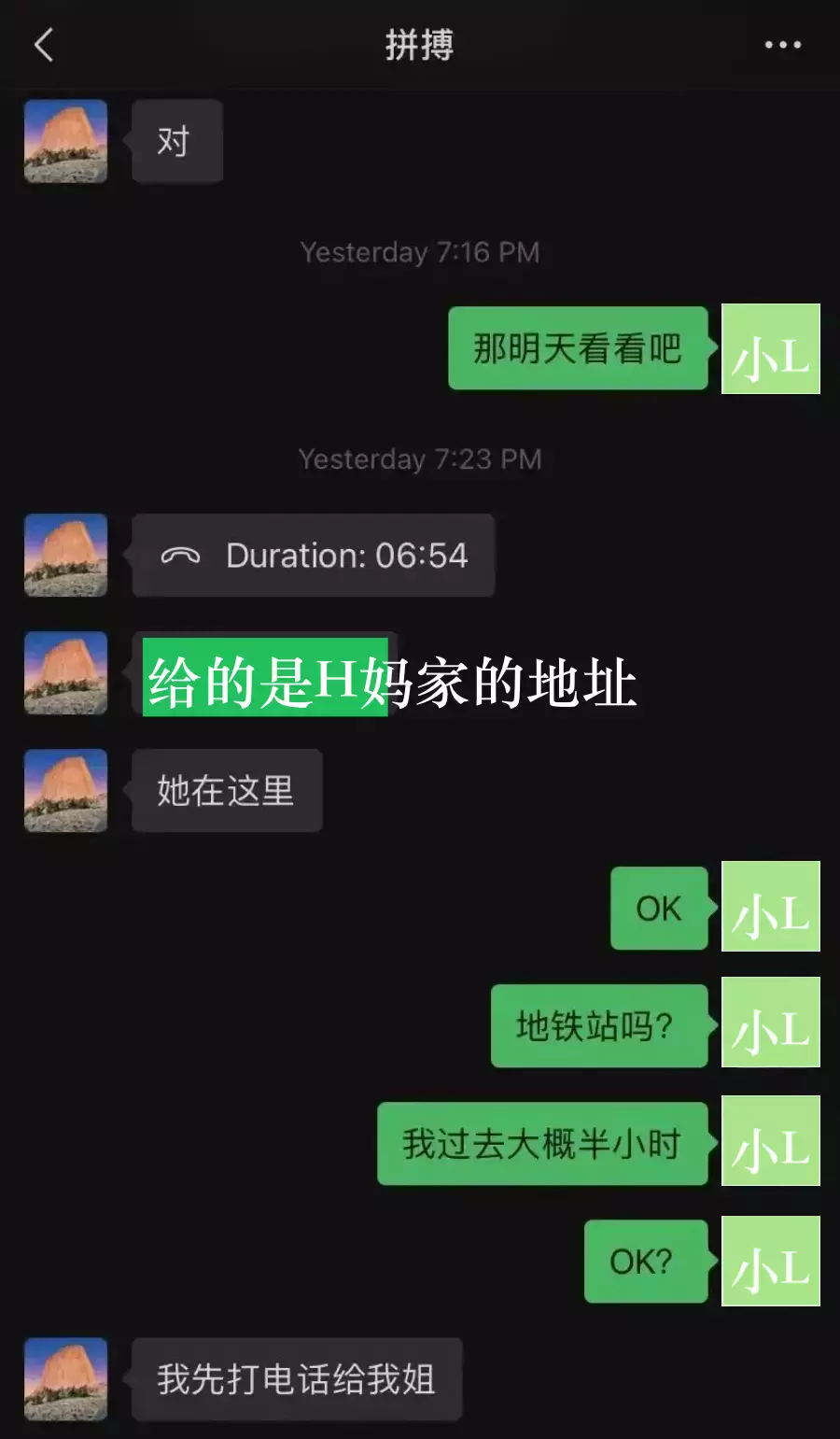Select the 'Yesterday 7:23 PM' timestamp
Image resolution: width=840 pixels, height=1439 pixels.
click(418, 459)
